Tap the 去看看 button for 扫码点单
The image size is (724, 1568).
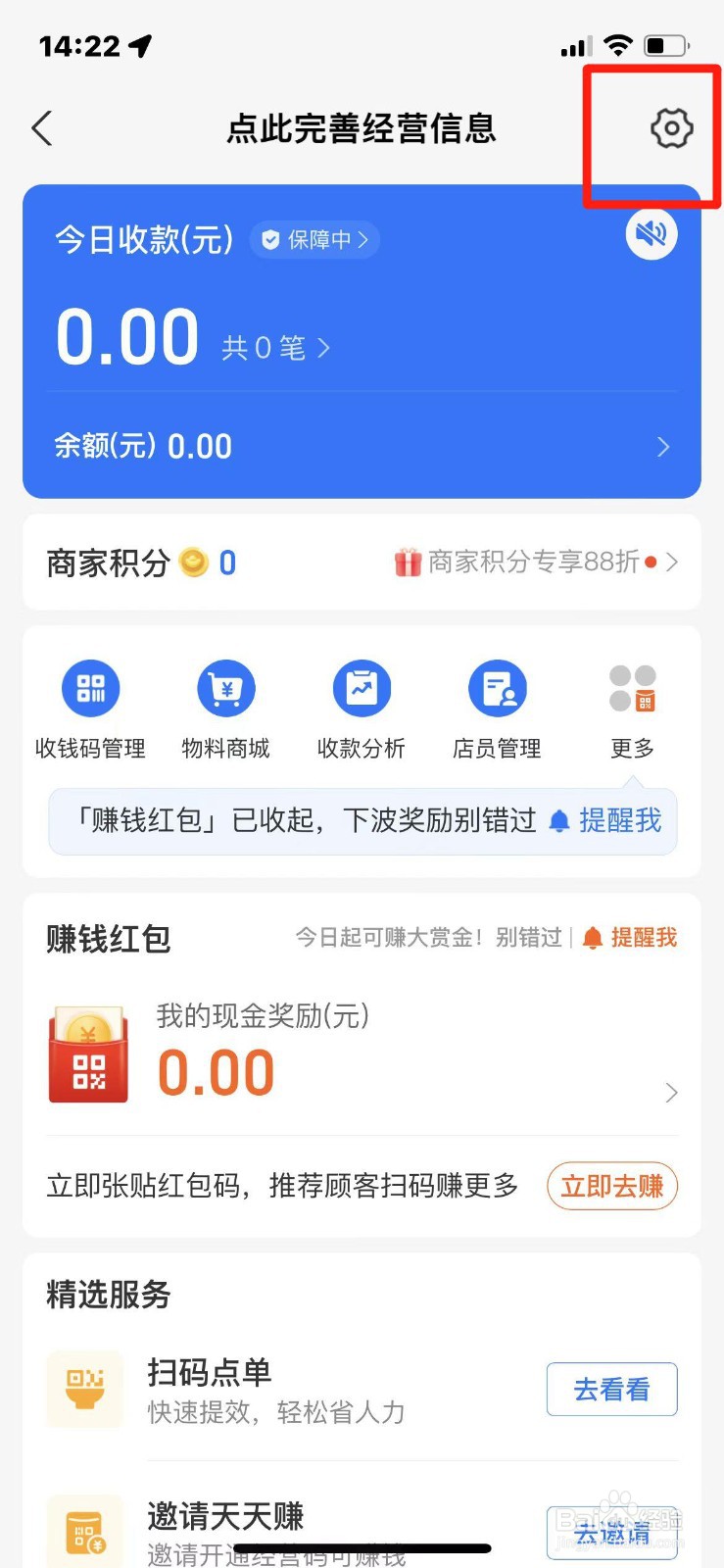(611, 1390)
